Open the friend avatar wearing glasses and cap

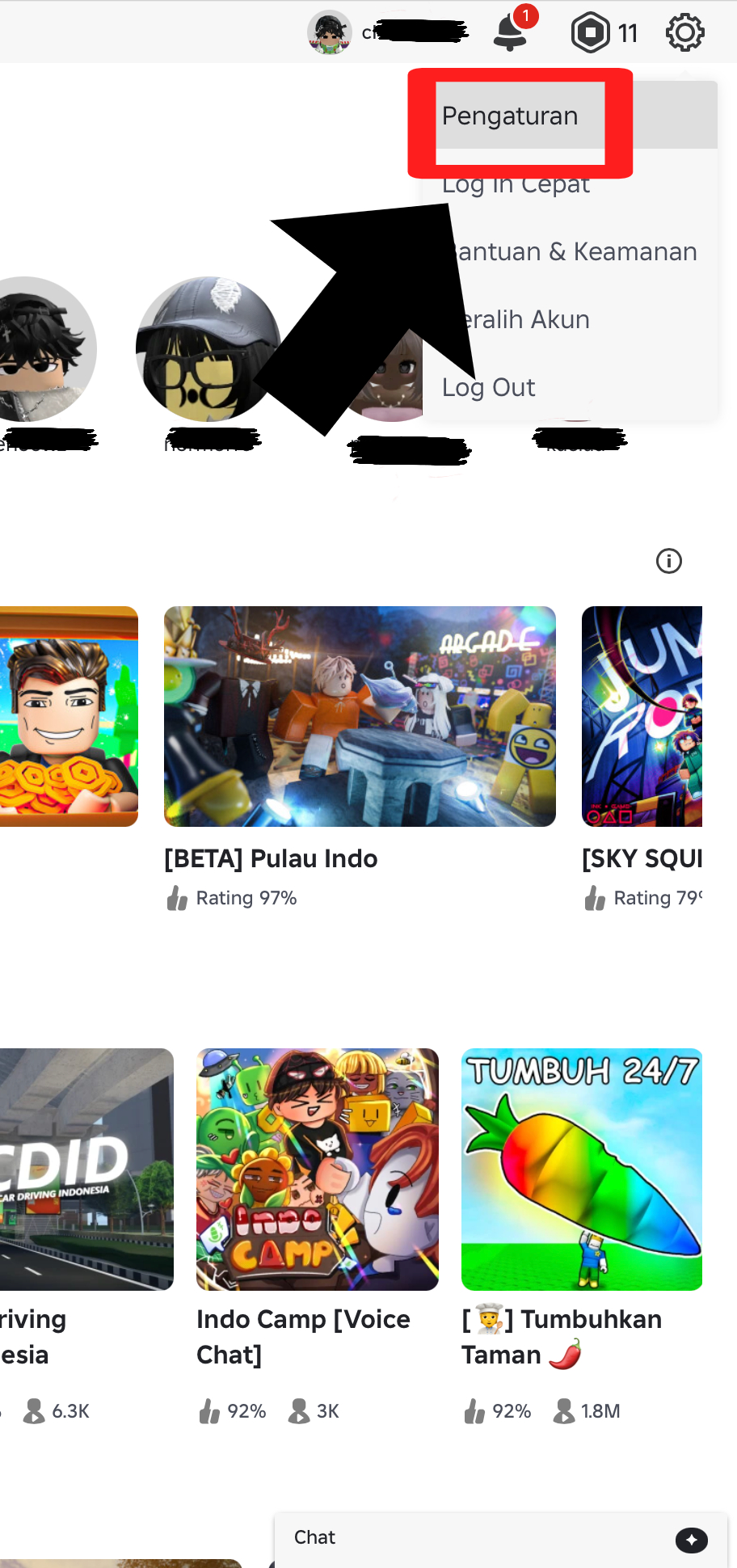208,349
